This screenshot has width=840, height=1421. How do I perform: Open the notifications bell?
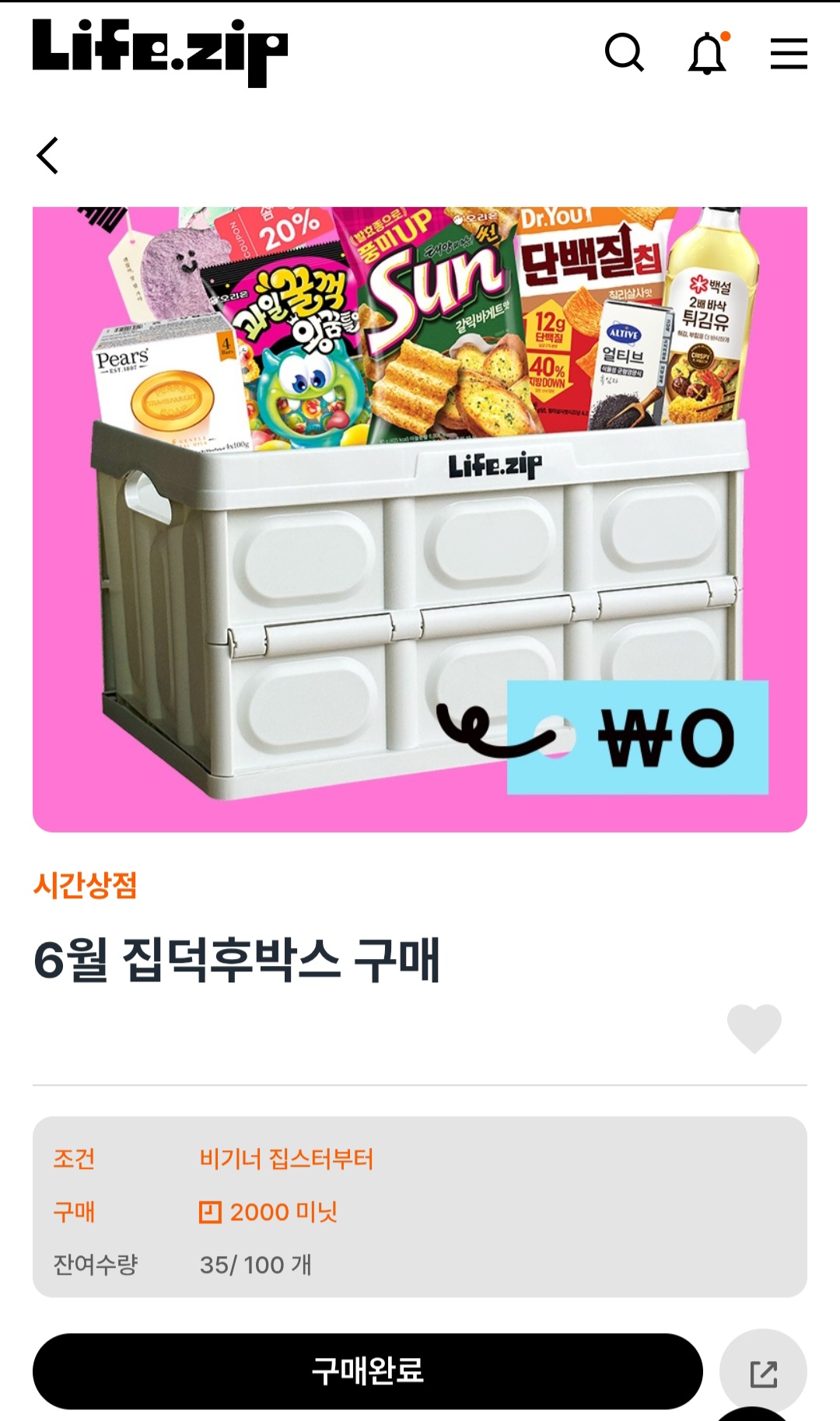pyautogui.click(x=709, y=53)
